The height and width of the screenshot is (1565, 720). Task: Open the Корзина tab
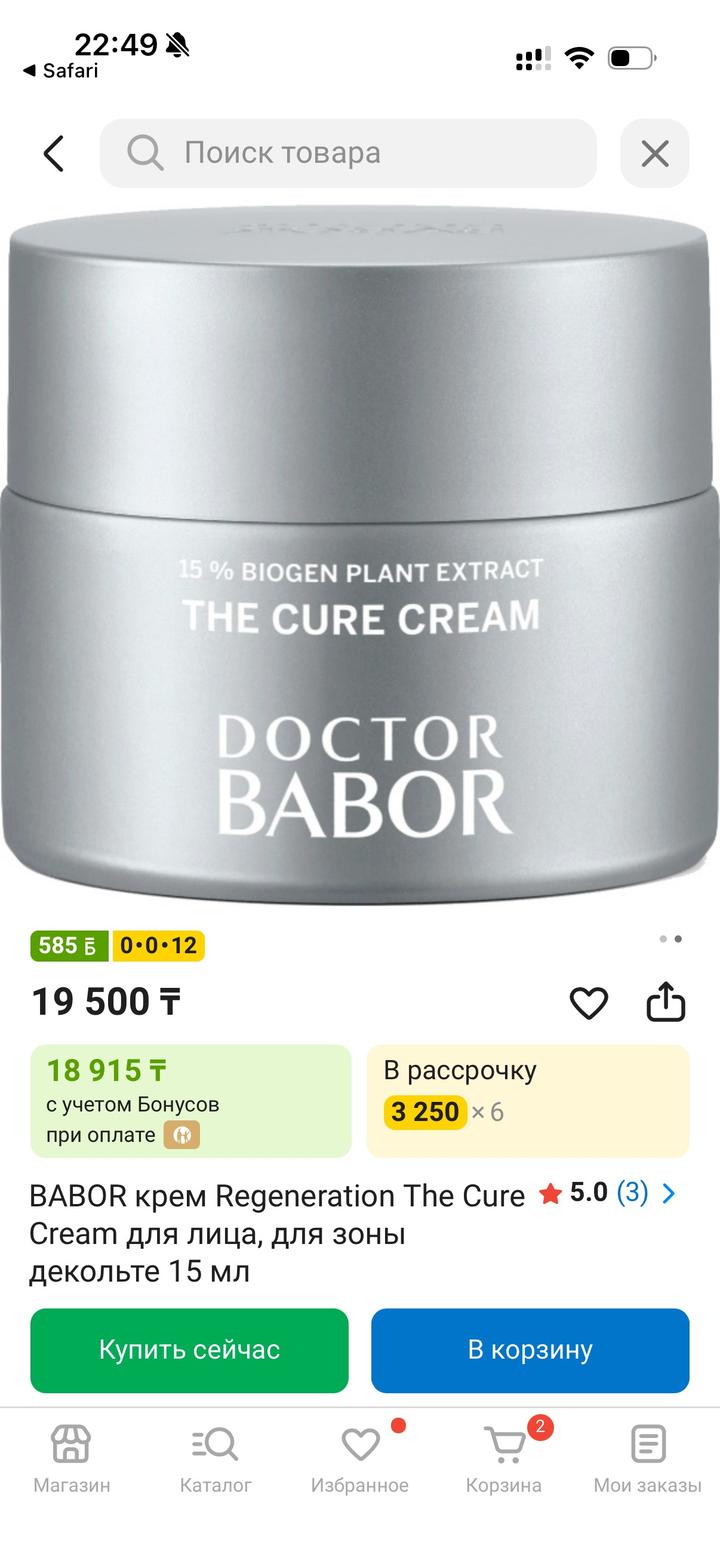pos(504,1460)
